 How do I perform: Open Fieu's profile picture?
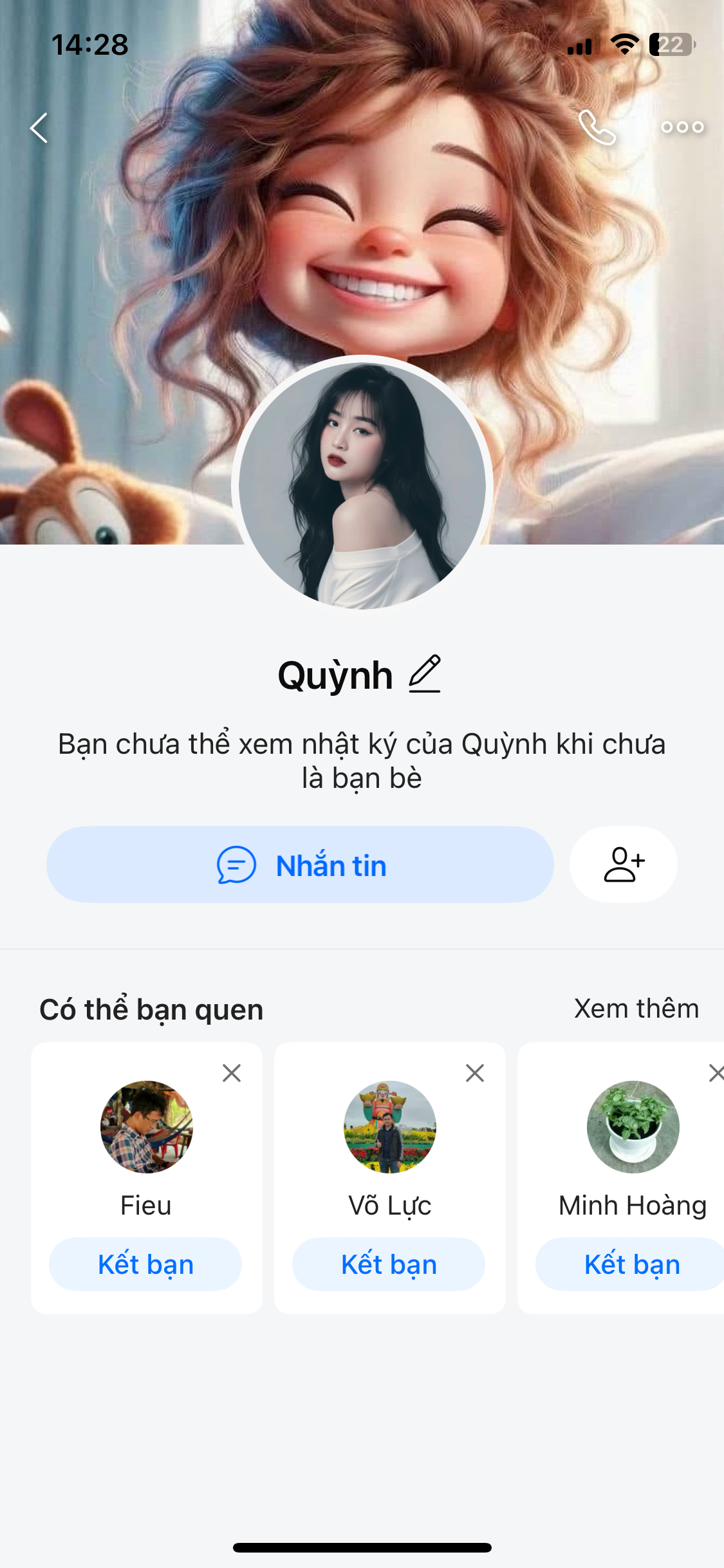147,1126
